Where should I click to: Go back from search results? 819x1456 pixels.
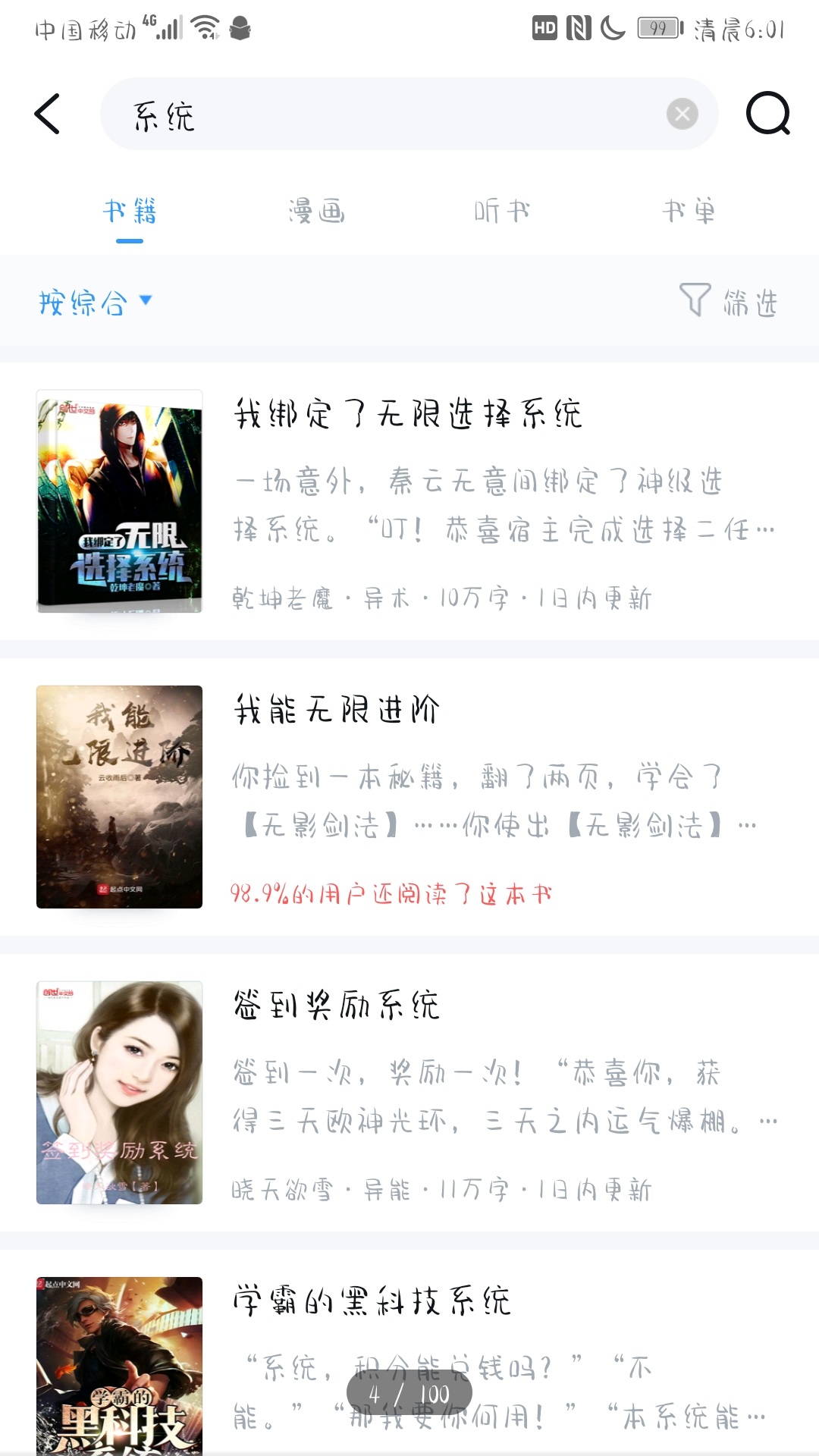(x=47, y=115)
